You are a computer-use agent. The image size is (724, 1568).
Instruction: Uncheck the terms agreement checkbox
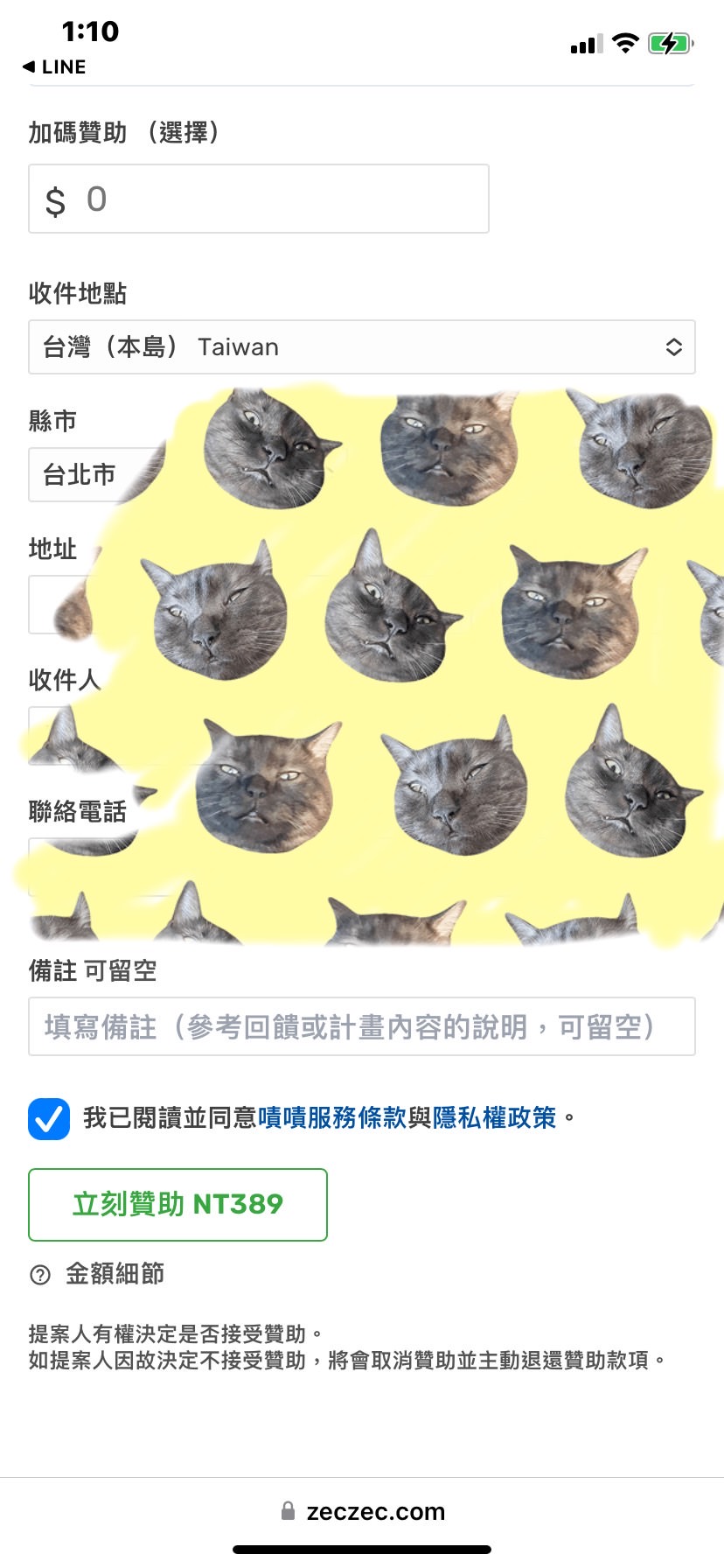click(x=49, y=1118)
